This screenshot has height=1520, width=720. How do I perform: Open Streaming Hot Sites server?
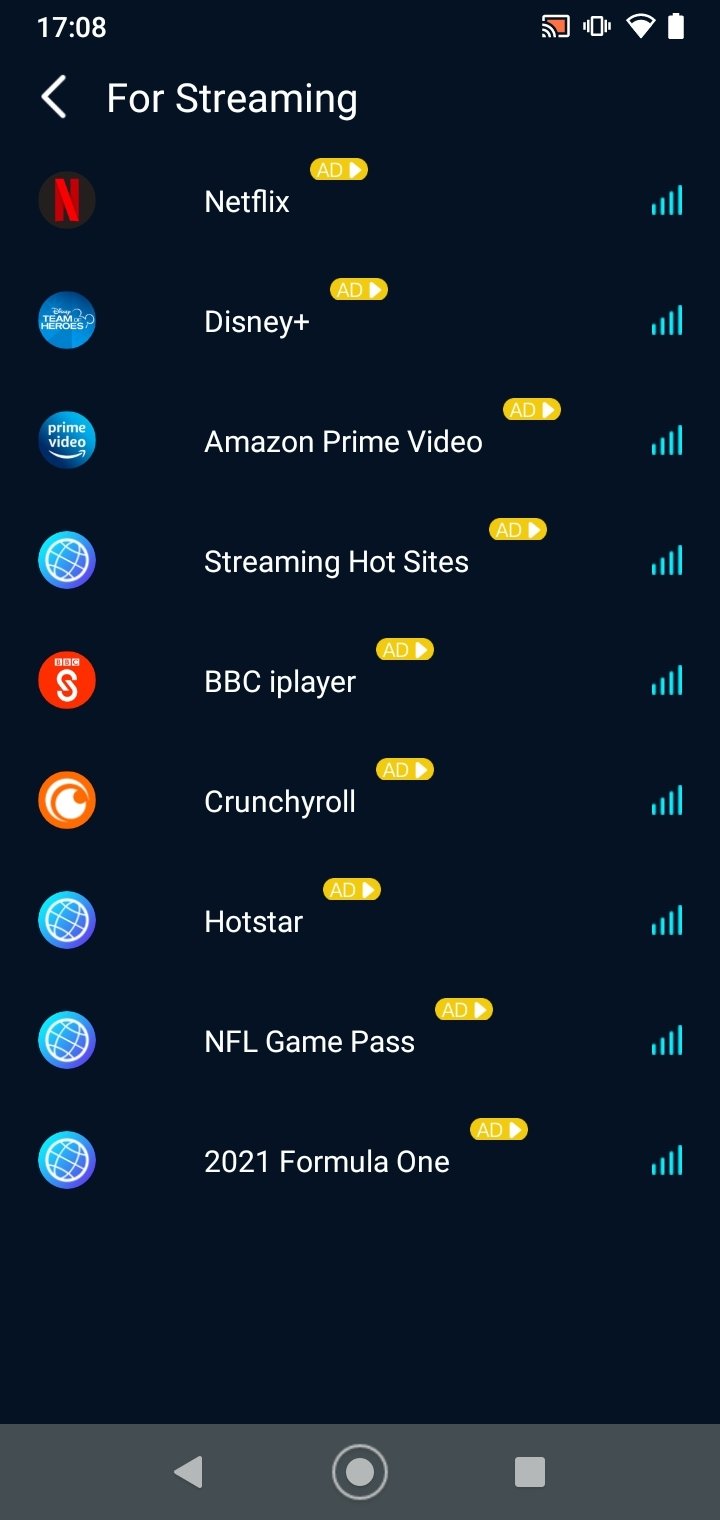[360, 561]
